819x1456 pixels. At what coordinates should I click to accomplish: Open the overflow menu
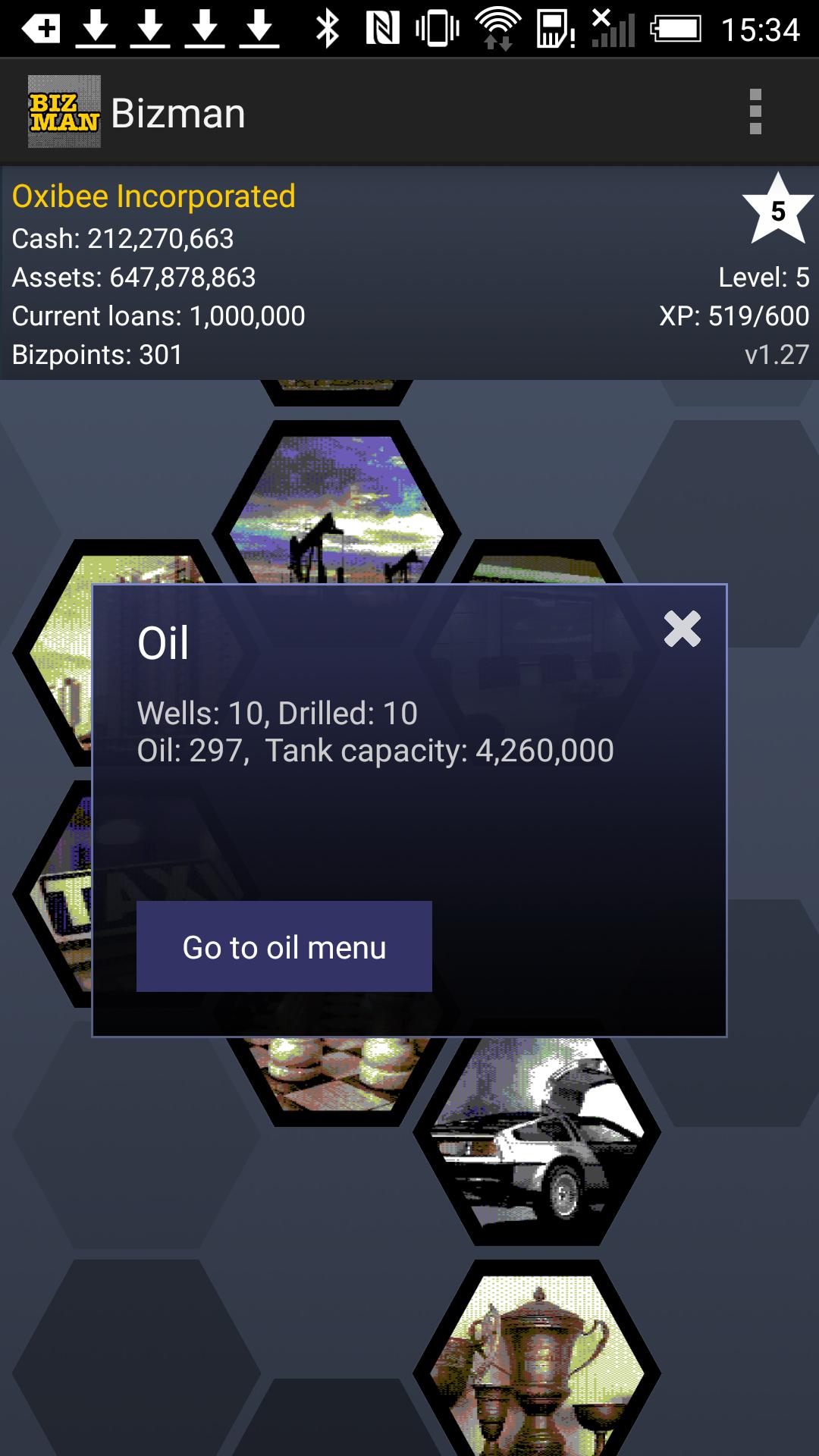tap(755, 112)
